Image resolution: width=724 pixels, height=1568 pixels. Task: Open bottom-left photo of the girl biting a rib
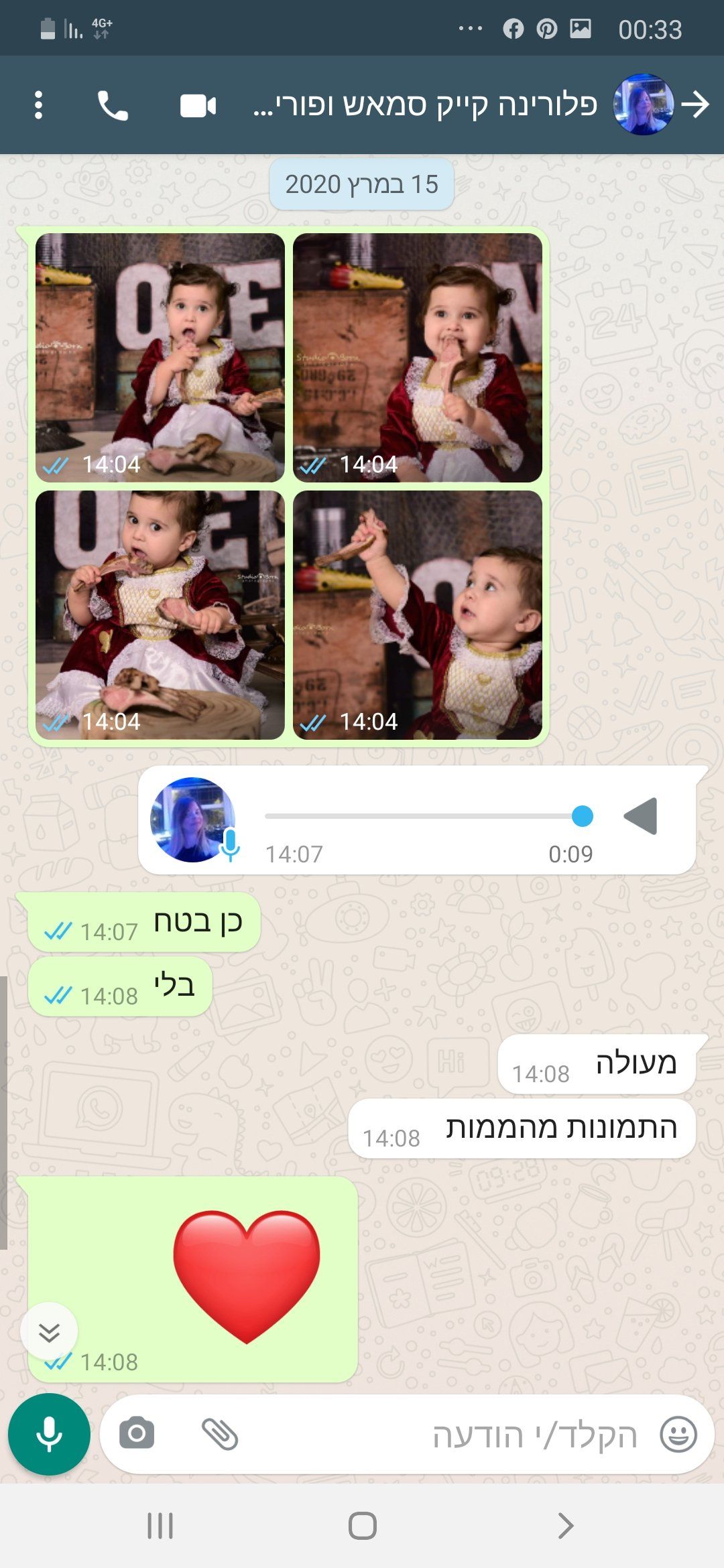(x=160, y=614)
